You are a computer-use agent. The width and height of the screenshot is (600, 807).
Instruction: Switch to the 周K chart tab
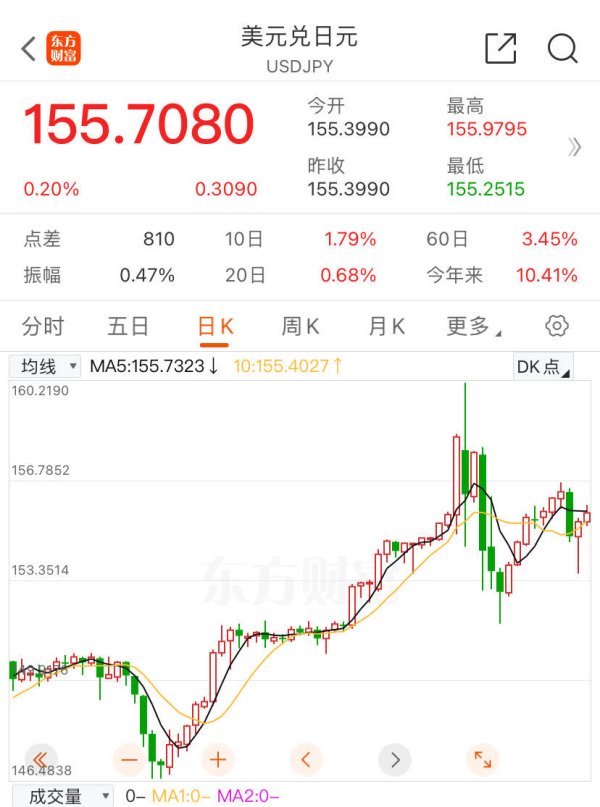[300, 326]
